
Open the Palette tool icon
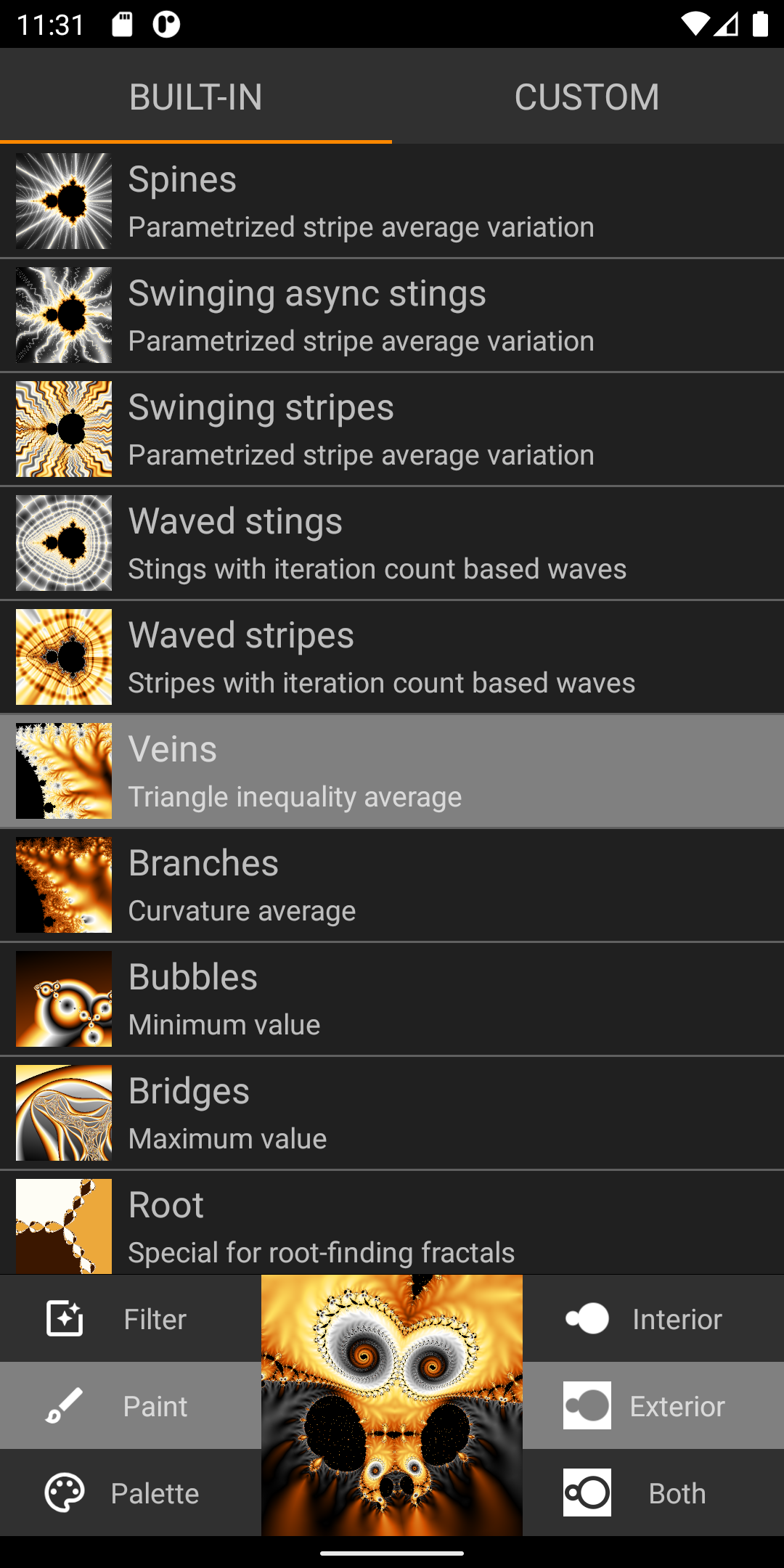tap(65, 1493)
